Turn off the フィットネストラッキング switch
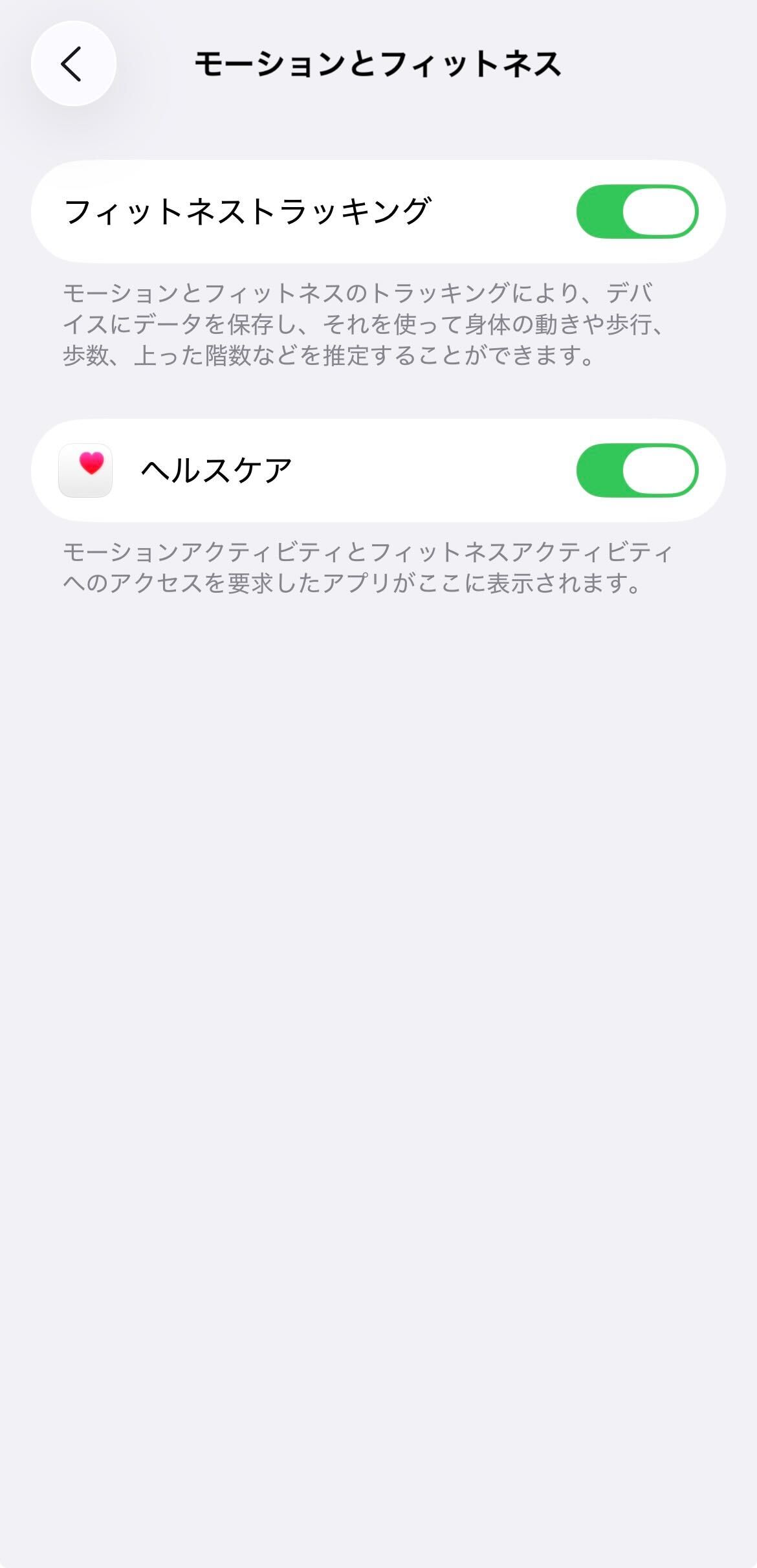The image size is (757, 1568). (637, 212)
